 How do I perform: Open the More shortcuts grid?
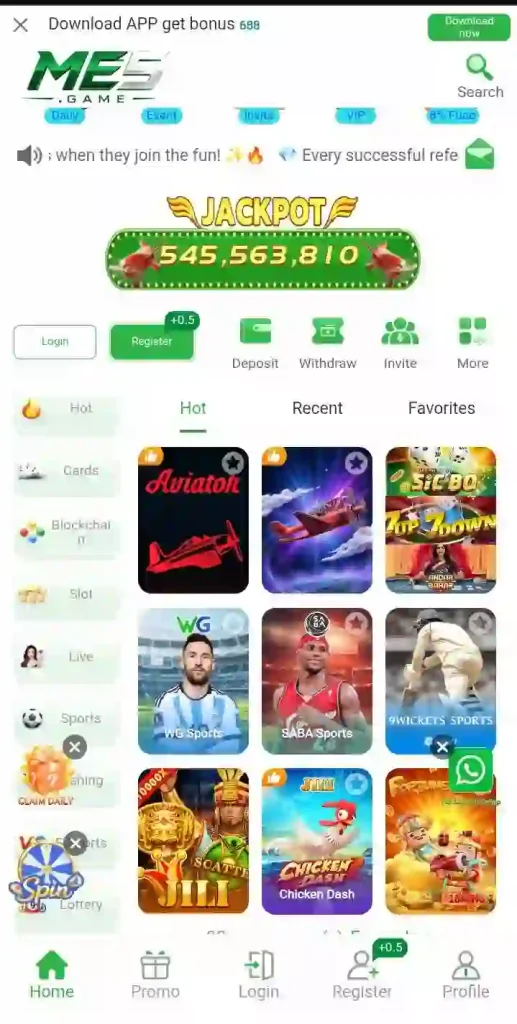473,344
